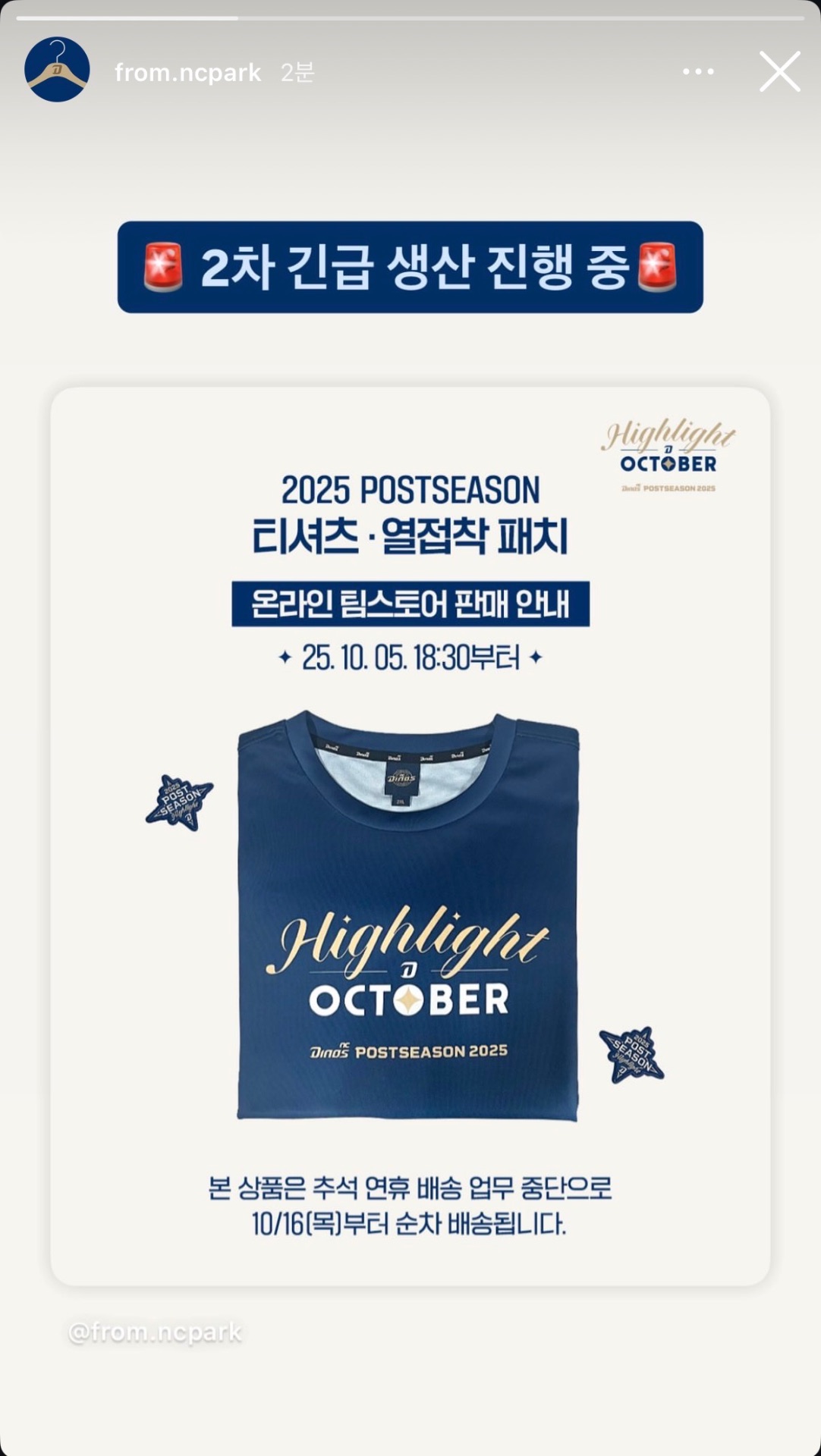Close the story viewer

779,72
